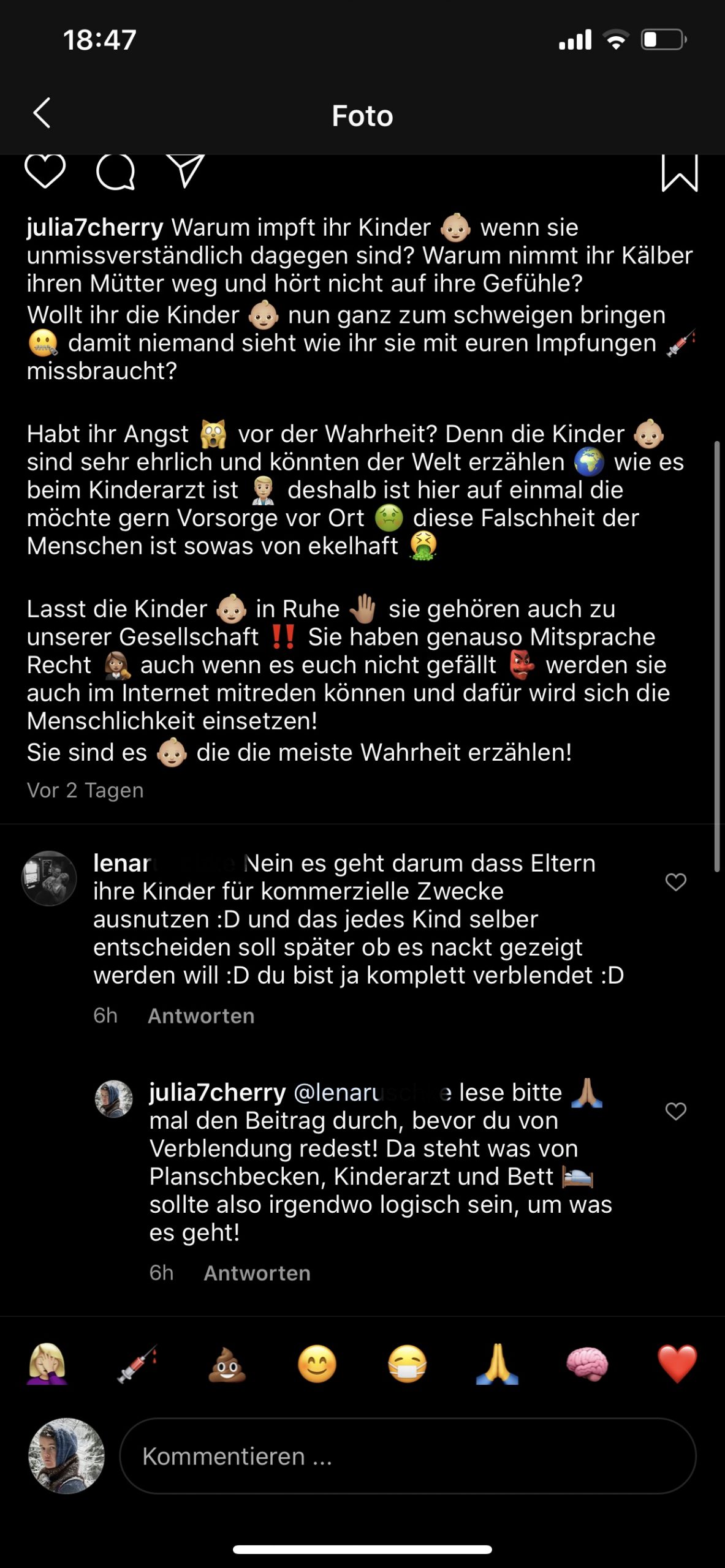Image resolution: width=725 pixels, height=1568 pixels.
Task: Insert the facepalm emoji into the comment
Action: tap(47, 1364)
